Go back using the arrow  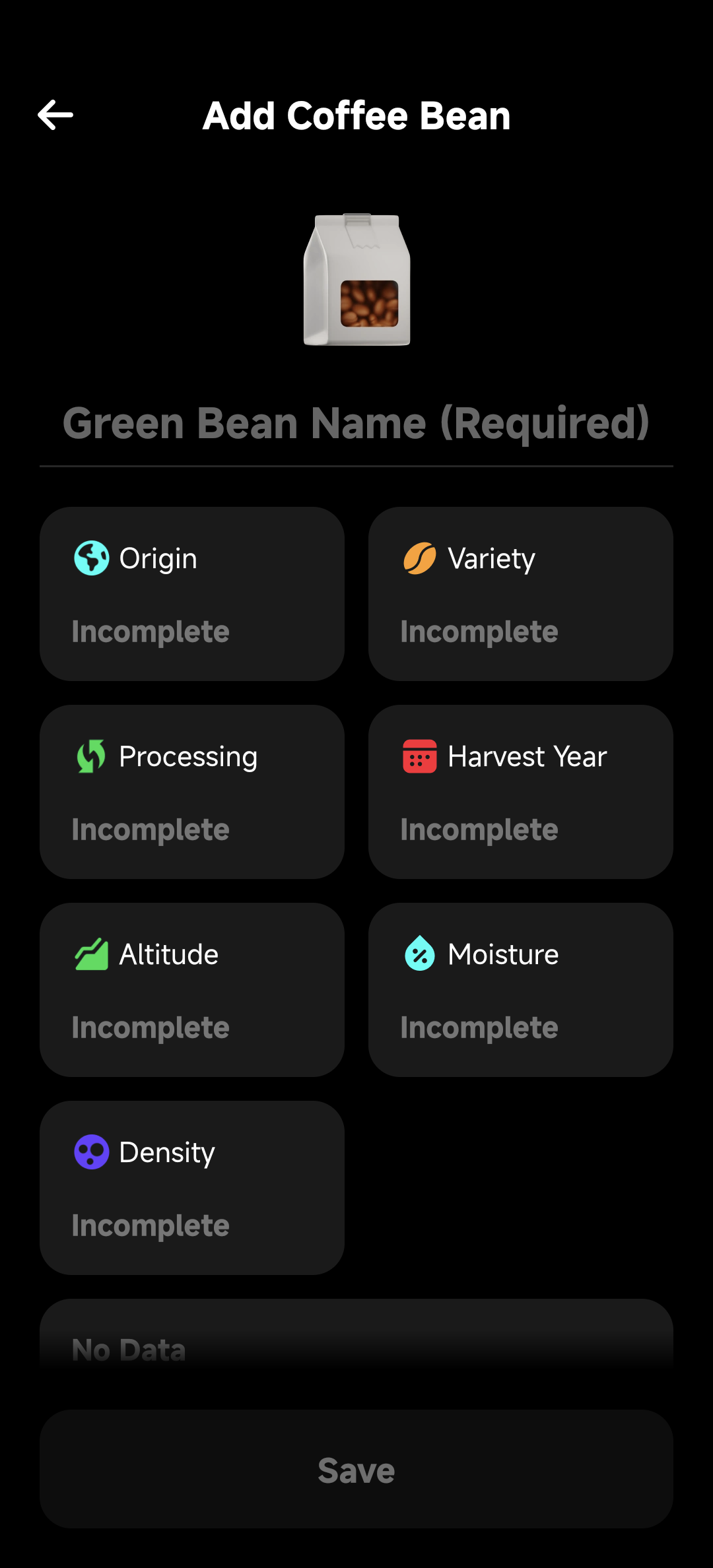pos(55,115)
